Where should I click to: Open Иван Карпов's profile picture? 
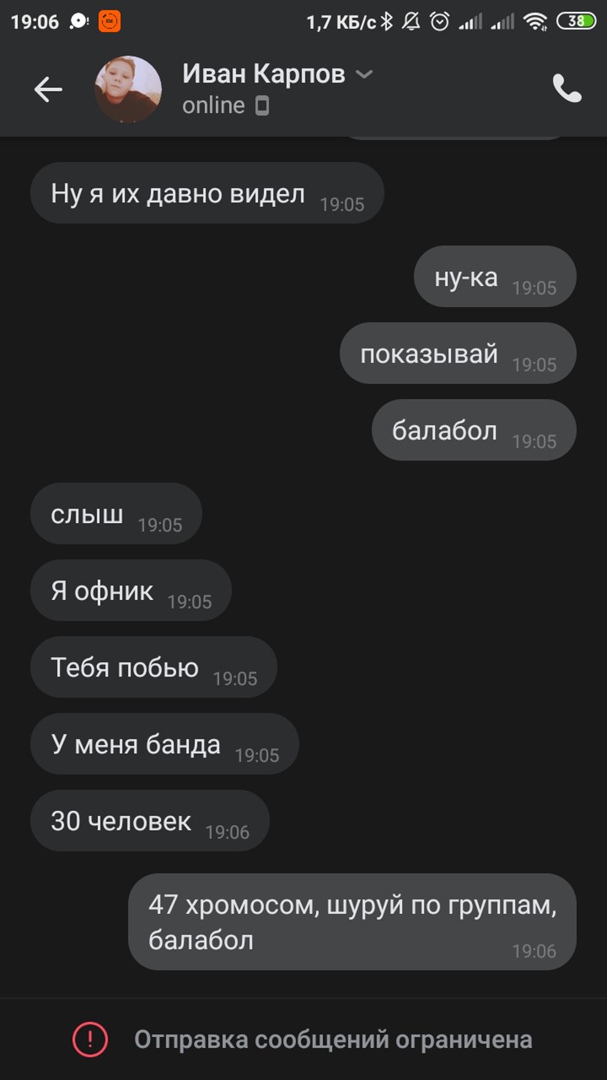(128, 90)
